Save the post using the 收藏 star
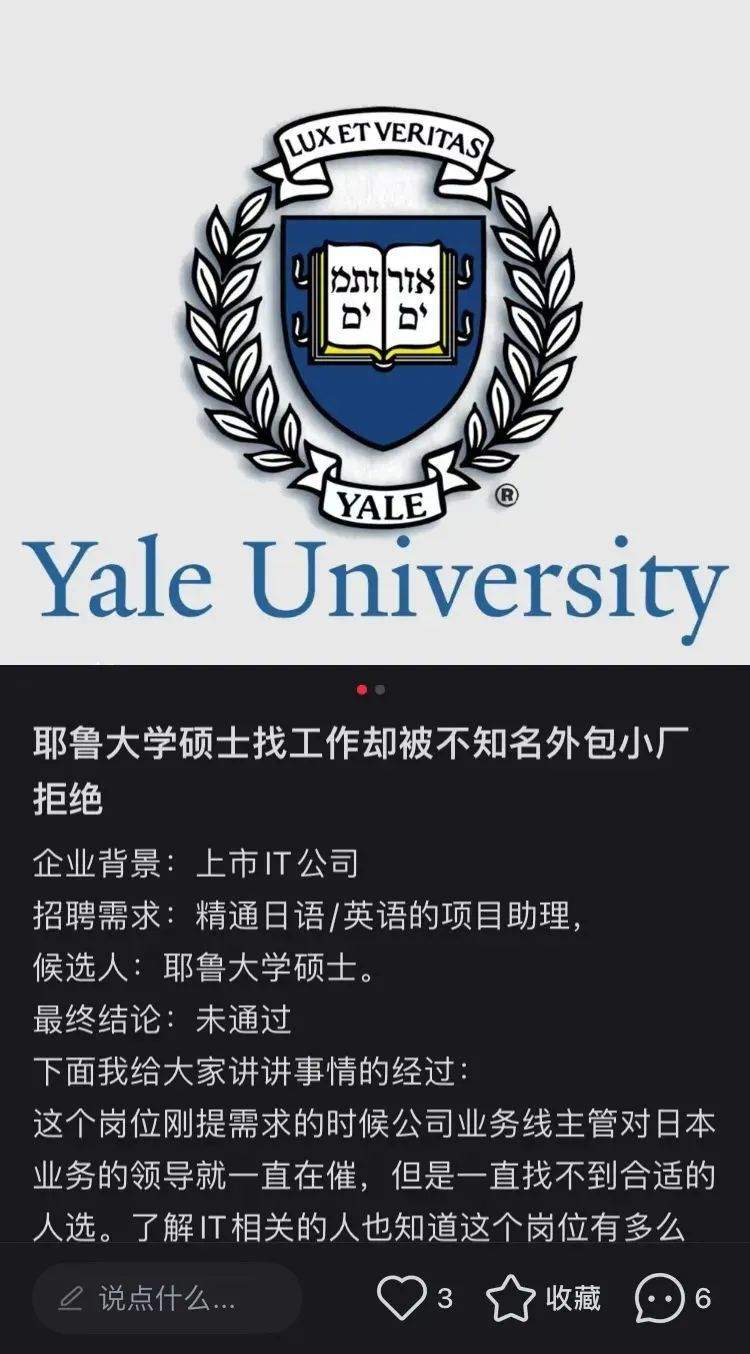Viewport: 750px width, 1354px height. pos(511,1298)
